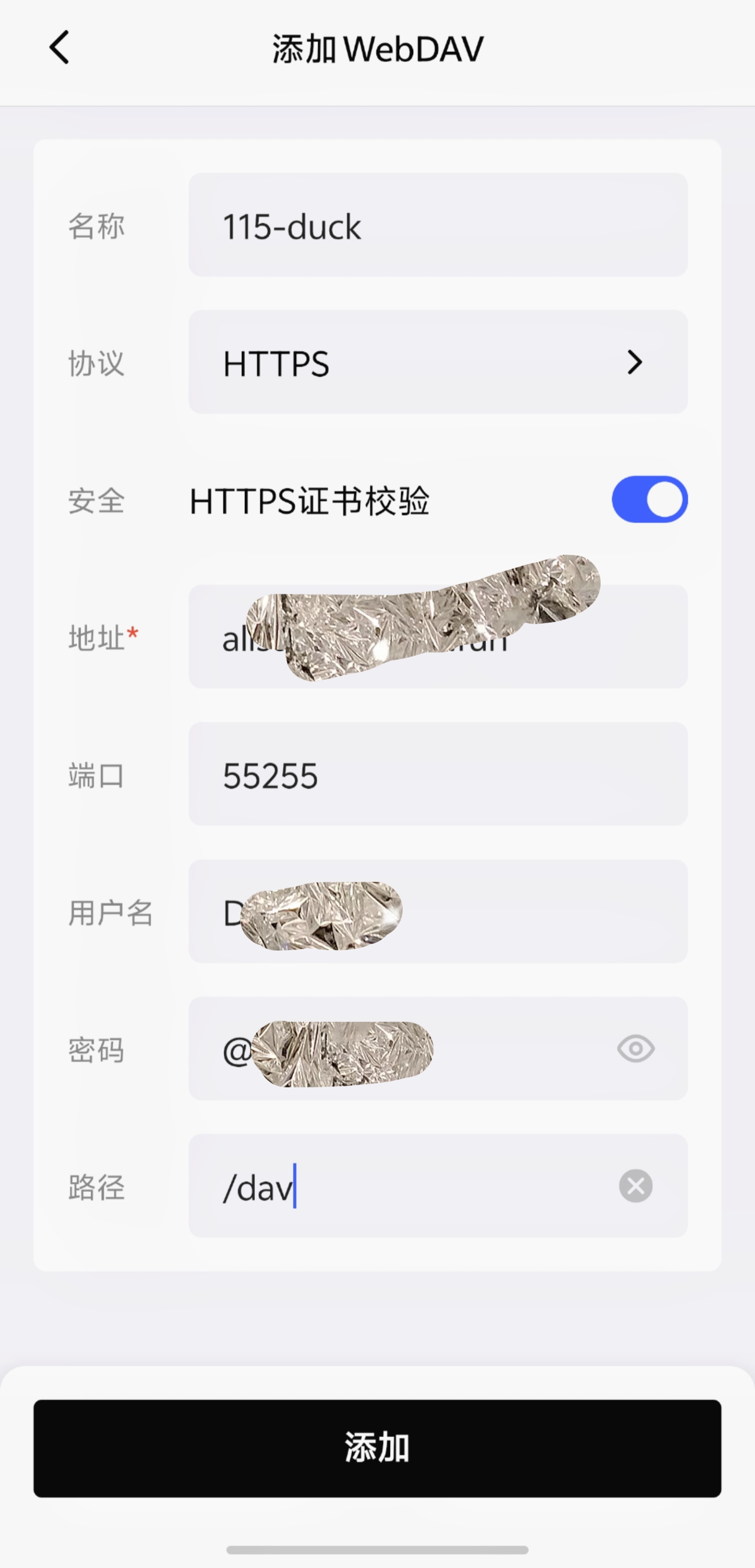Clear the 路径 field text
The image size is (755, 1568).
tap(635, 1186)
